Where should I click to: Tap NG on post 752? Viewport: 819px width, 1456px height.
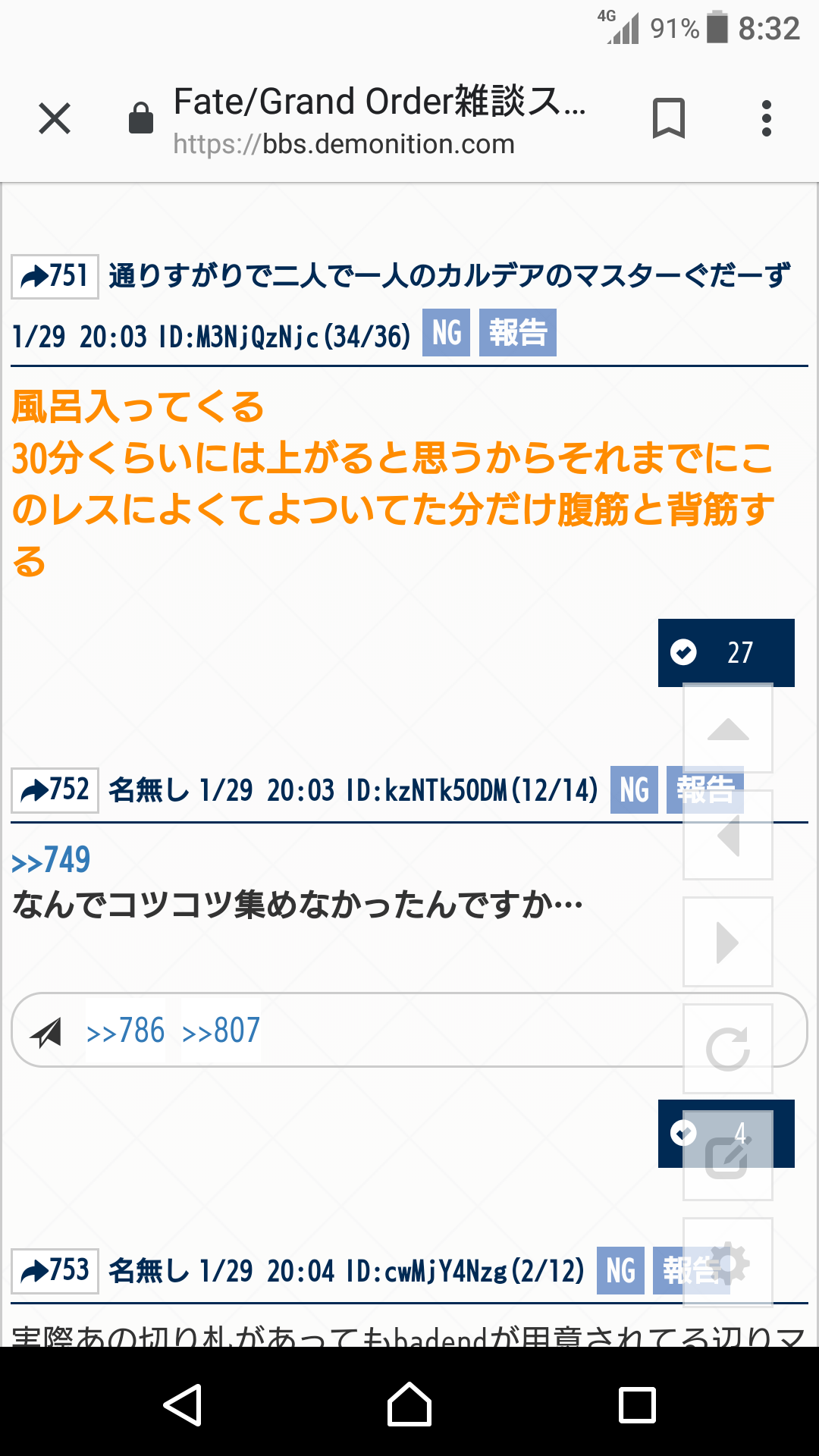click(634, 790)
